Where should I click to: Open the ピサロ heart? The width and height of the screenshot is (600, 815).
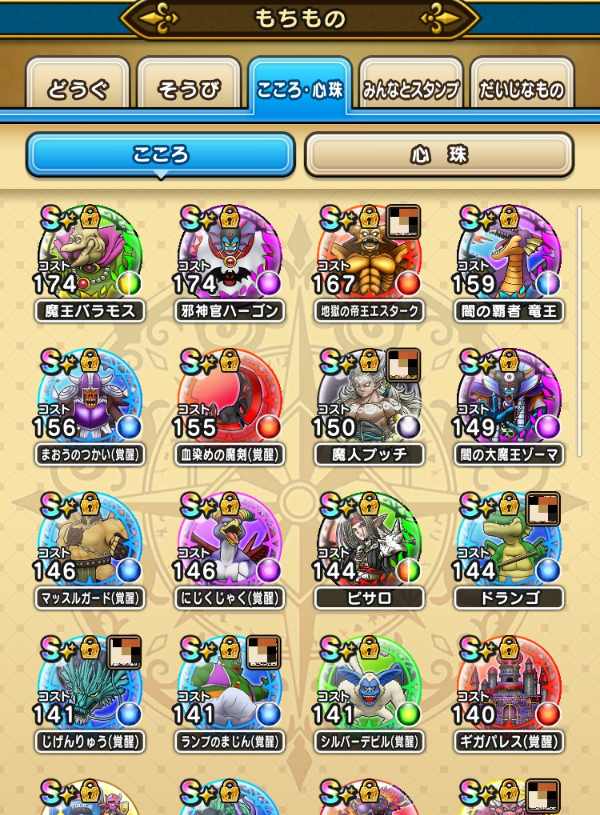369,550
